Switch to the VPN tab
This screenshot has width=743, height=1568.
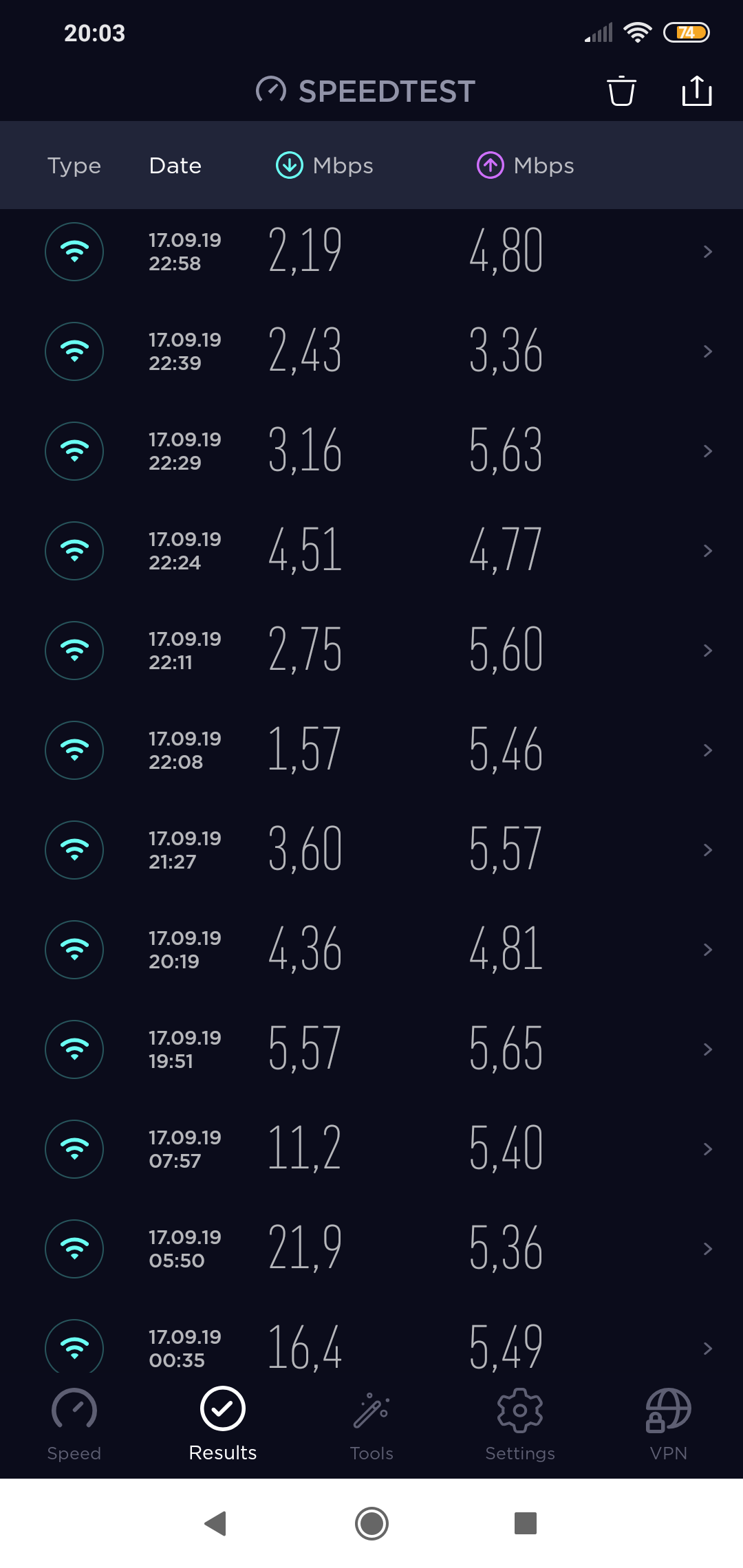coord(669,1425)
